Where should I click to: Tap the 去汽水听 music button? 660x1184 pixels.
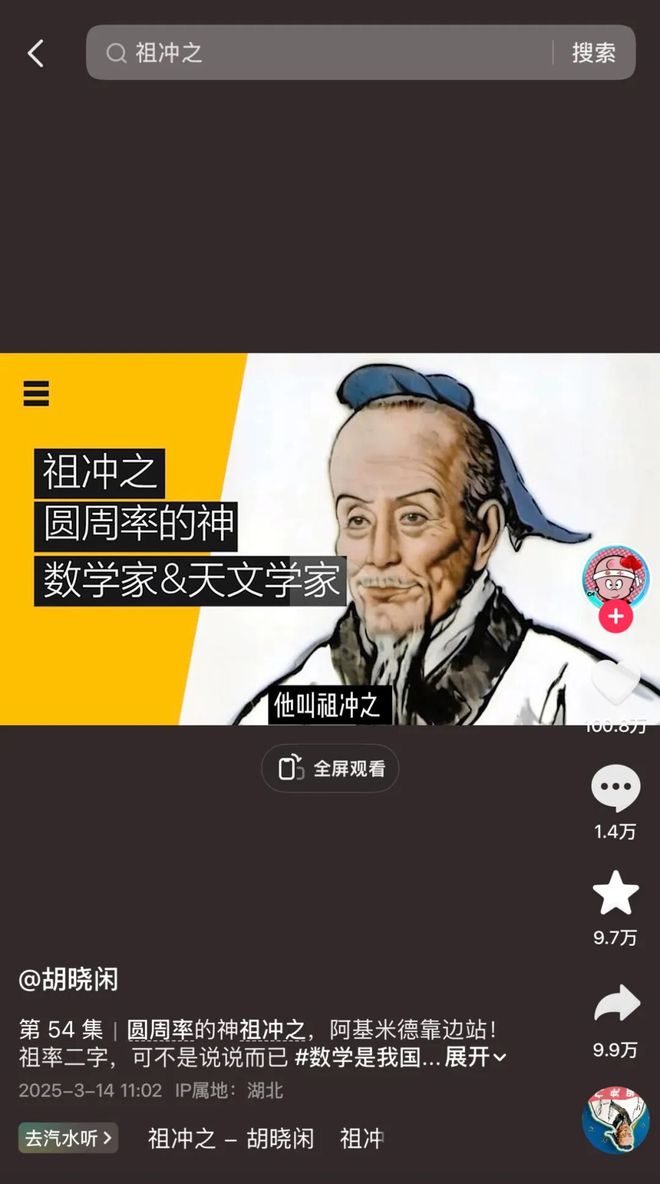(68, 1137)
